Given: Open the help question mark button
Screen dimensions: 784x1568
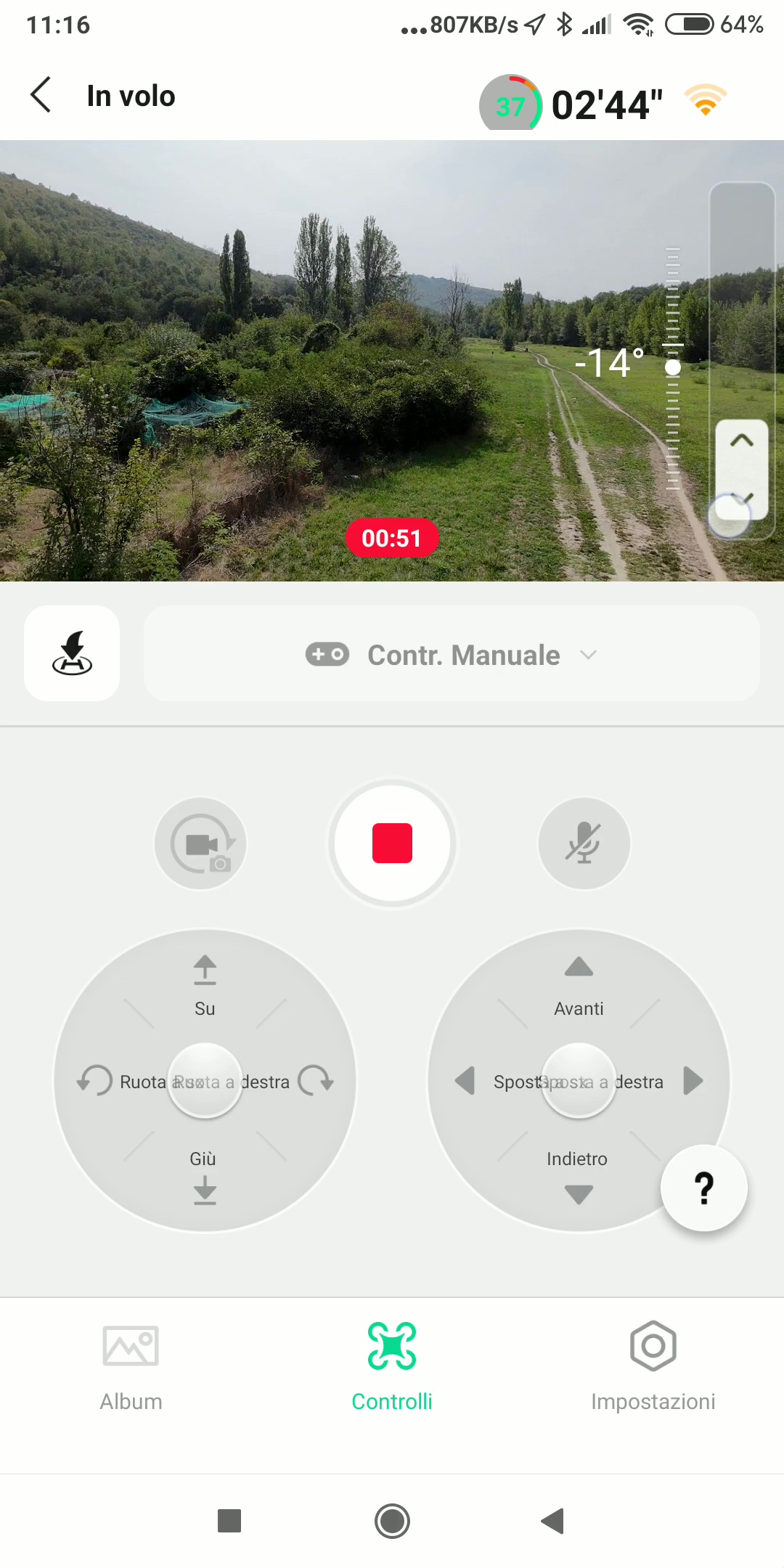Looking at the screenshot, I should point(703,1188).
